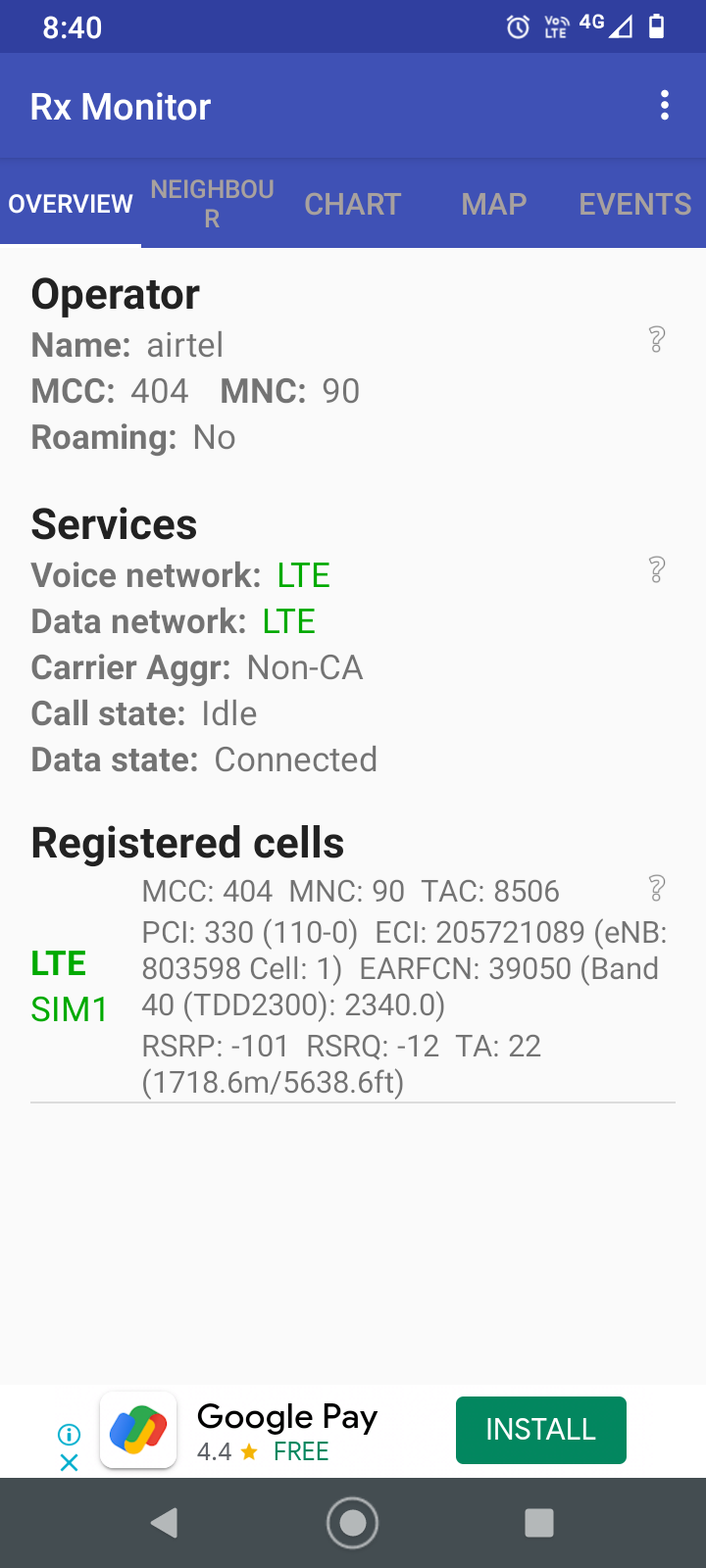Open the Map tab
706x1568 pixels.
tap(494, 204)
